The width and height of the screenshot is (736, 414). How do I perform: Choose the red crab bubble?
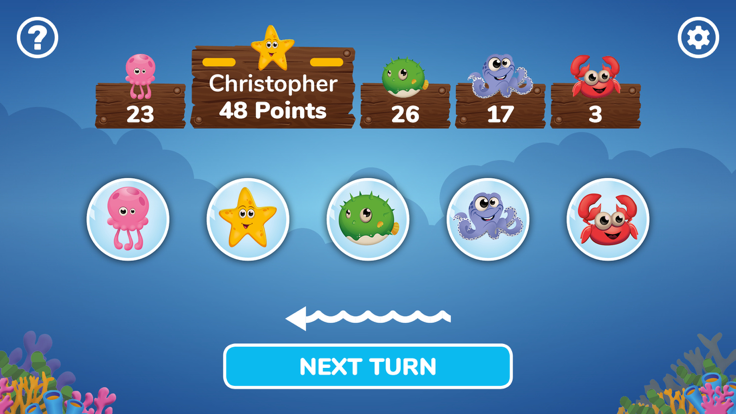[x=608, y=219]
